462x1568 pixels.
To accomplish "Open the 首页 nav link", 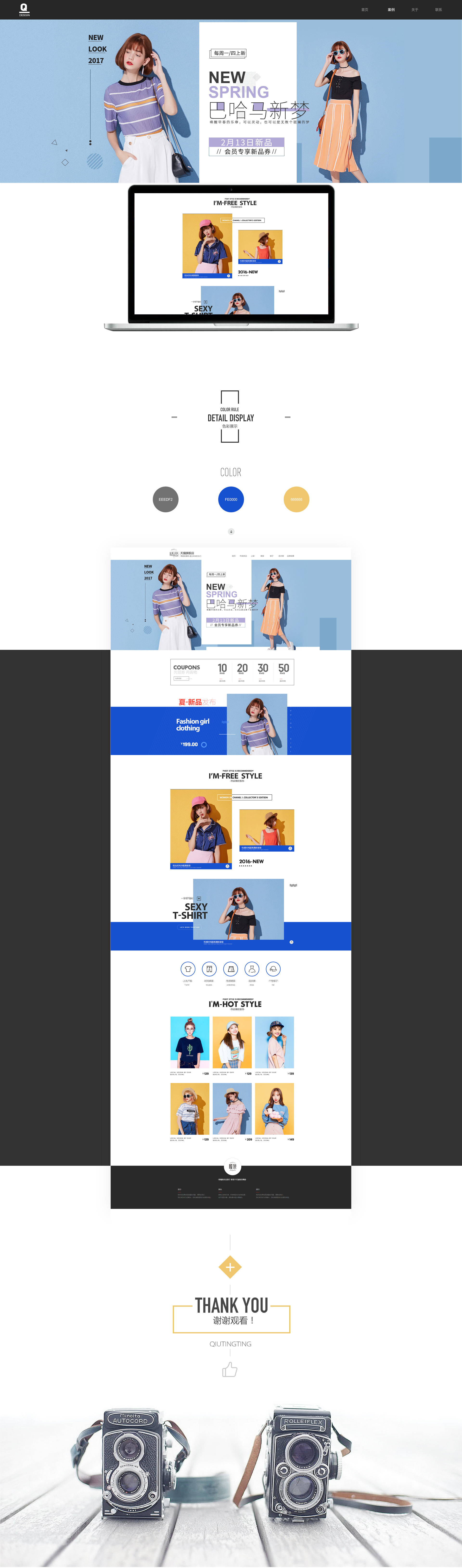I will tap(365, 10).
